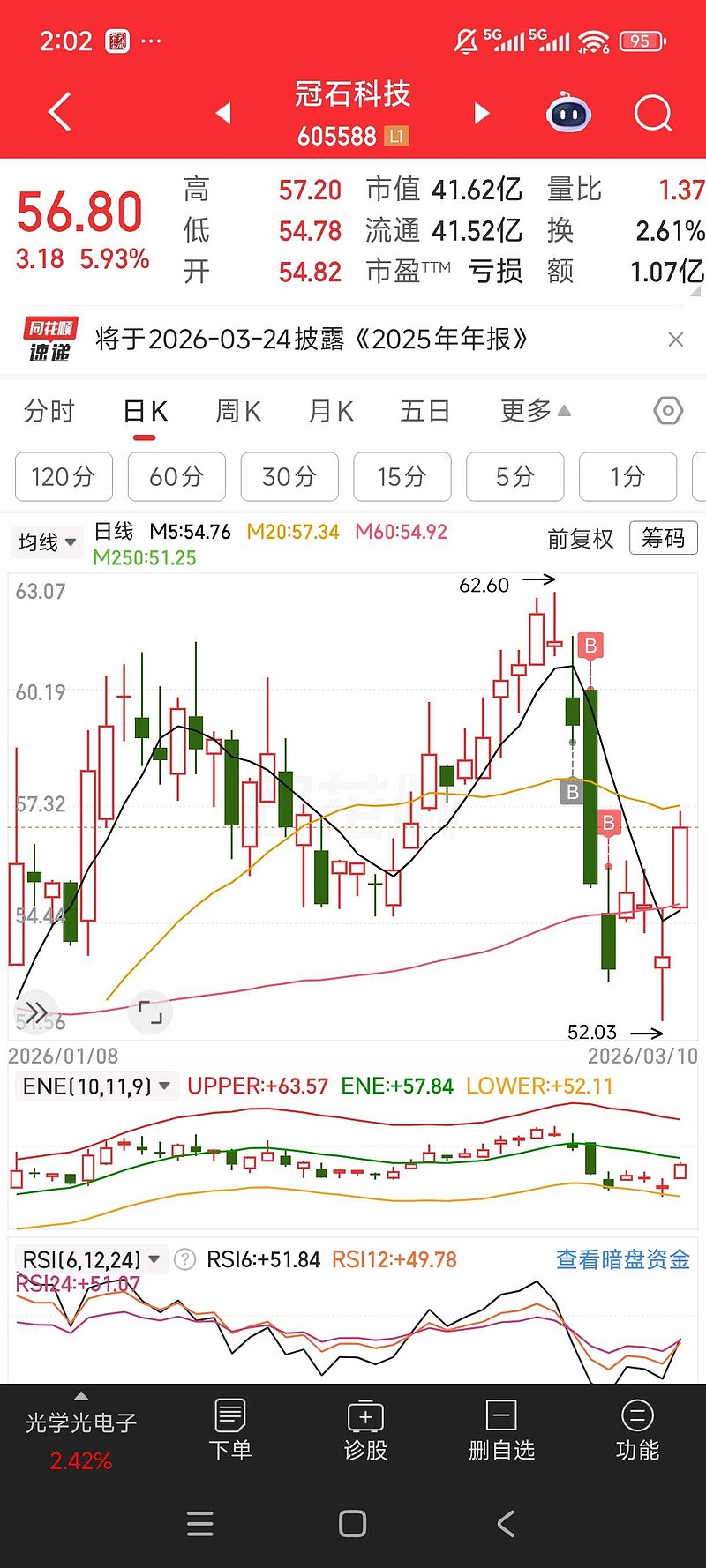Open chart settings hexagon icon
706x1568 pixels.
pyautogui.click(x=668, y=411)
